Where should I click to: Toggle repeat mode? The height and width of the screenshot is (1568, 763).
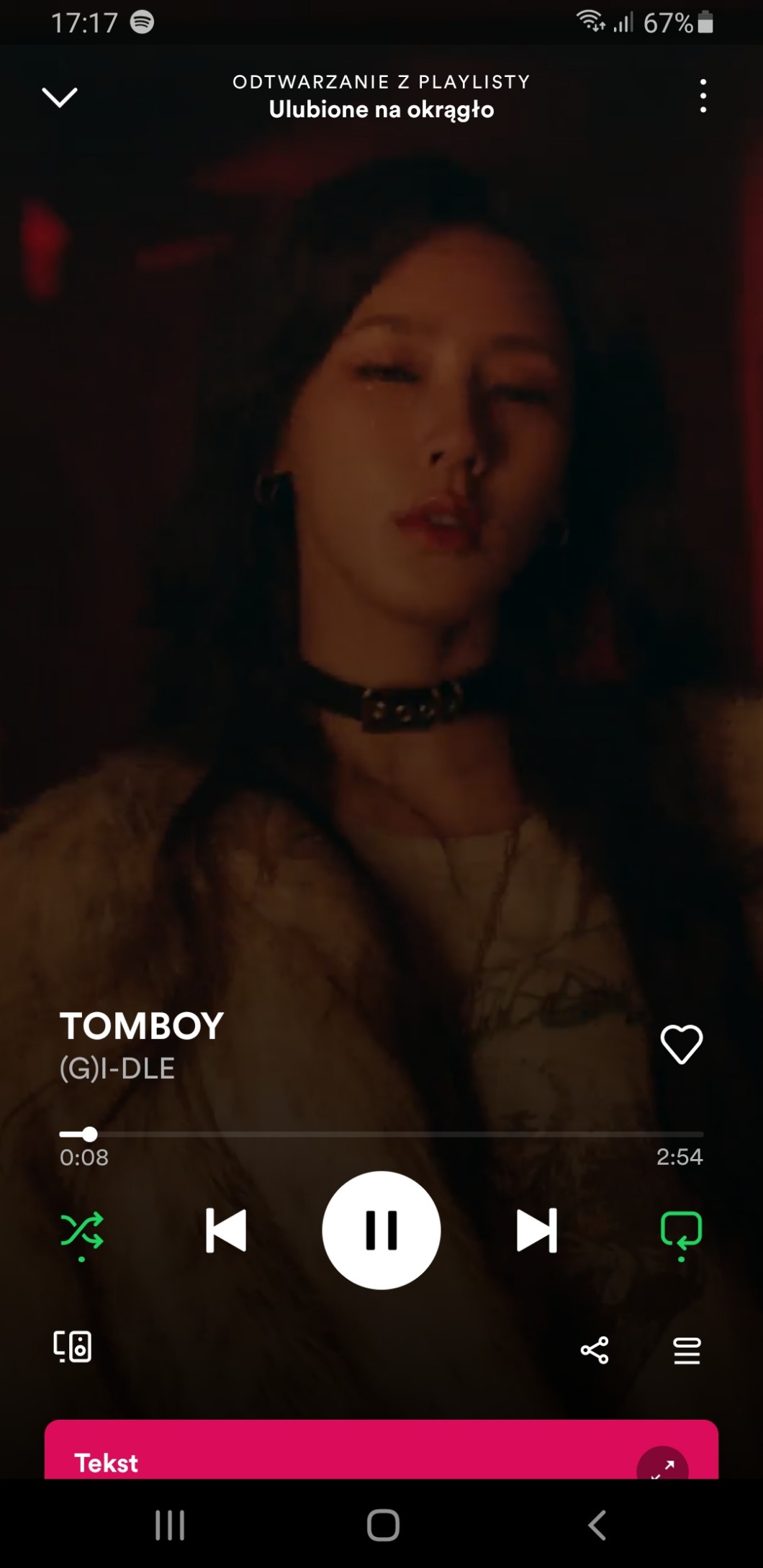(x=681, y=1230)
